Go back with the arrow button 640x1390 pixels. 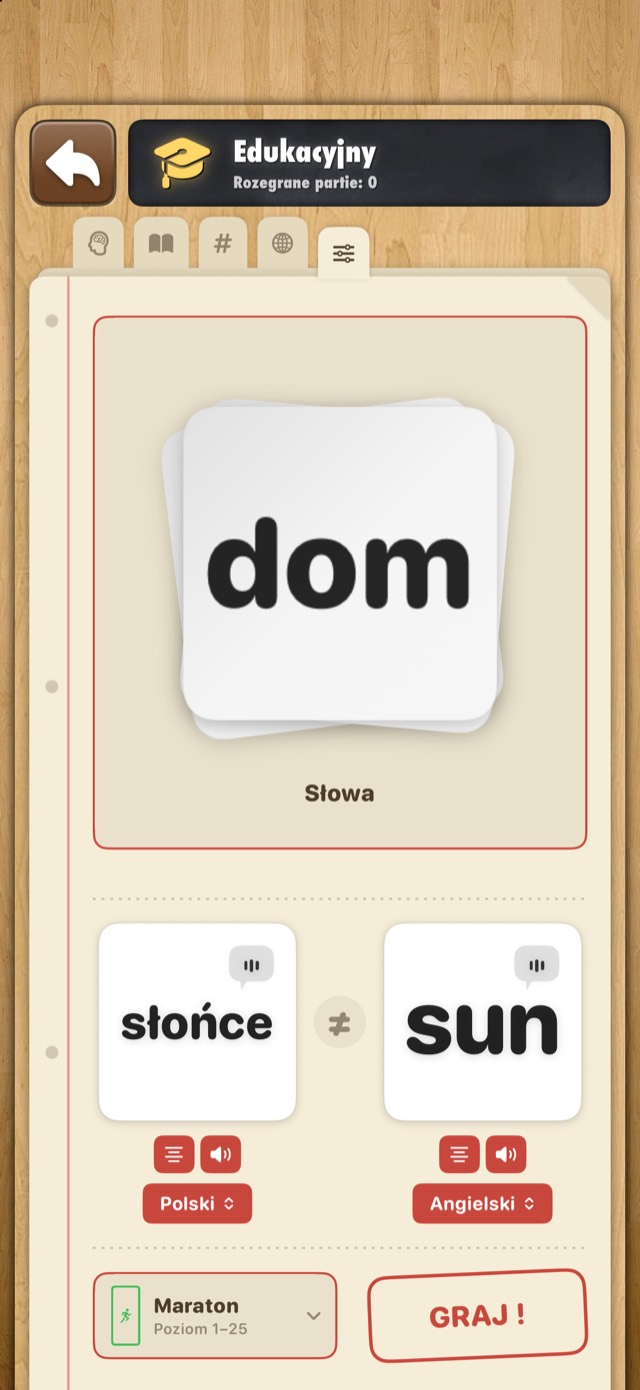click(x=73, y=163)
